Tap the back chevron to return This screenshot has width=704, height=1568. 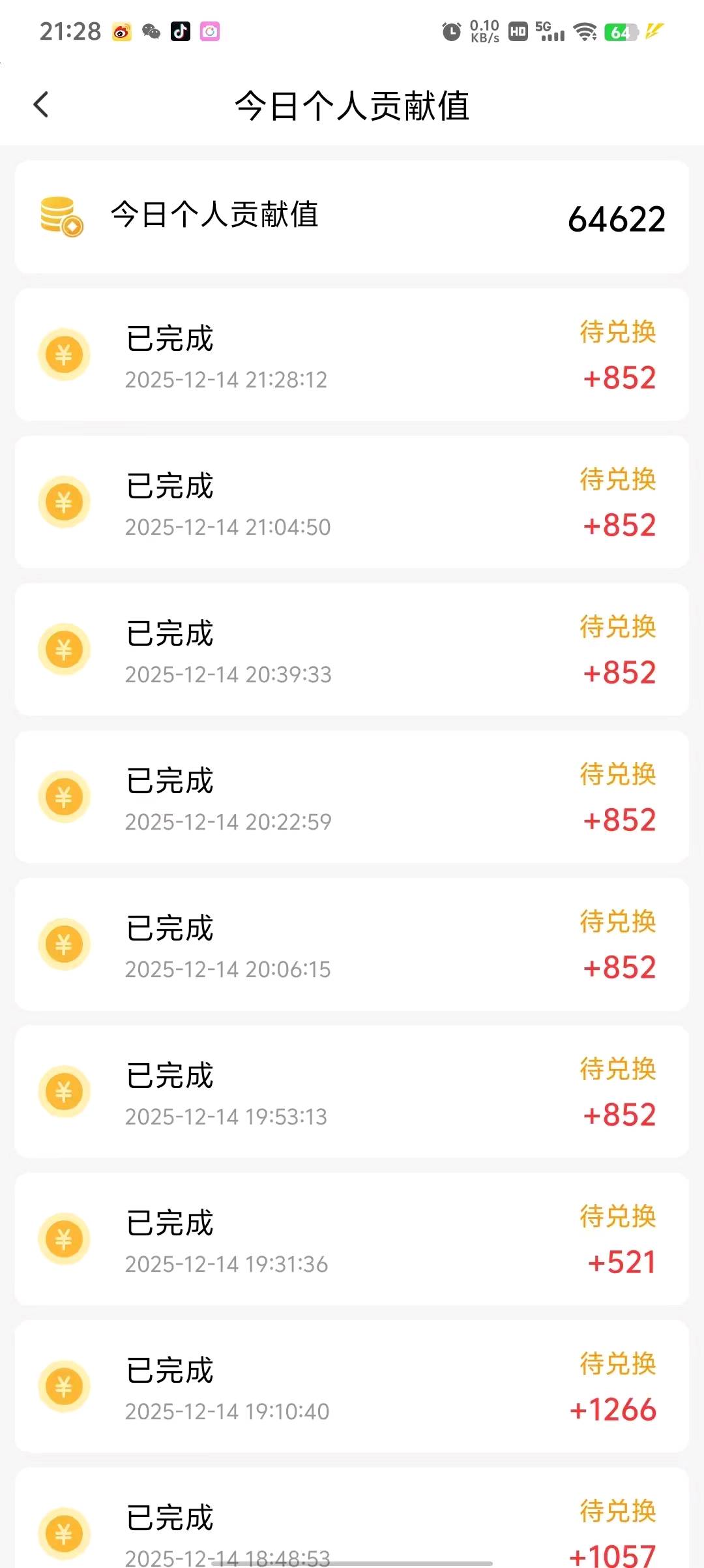click(42, 104)
